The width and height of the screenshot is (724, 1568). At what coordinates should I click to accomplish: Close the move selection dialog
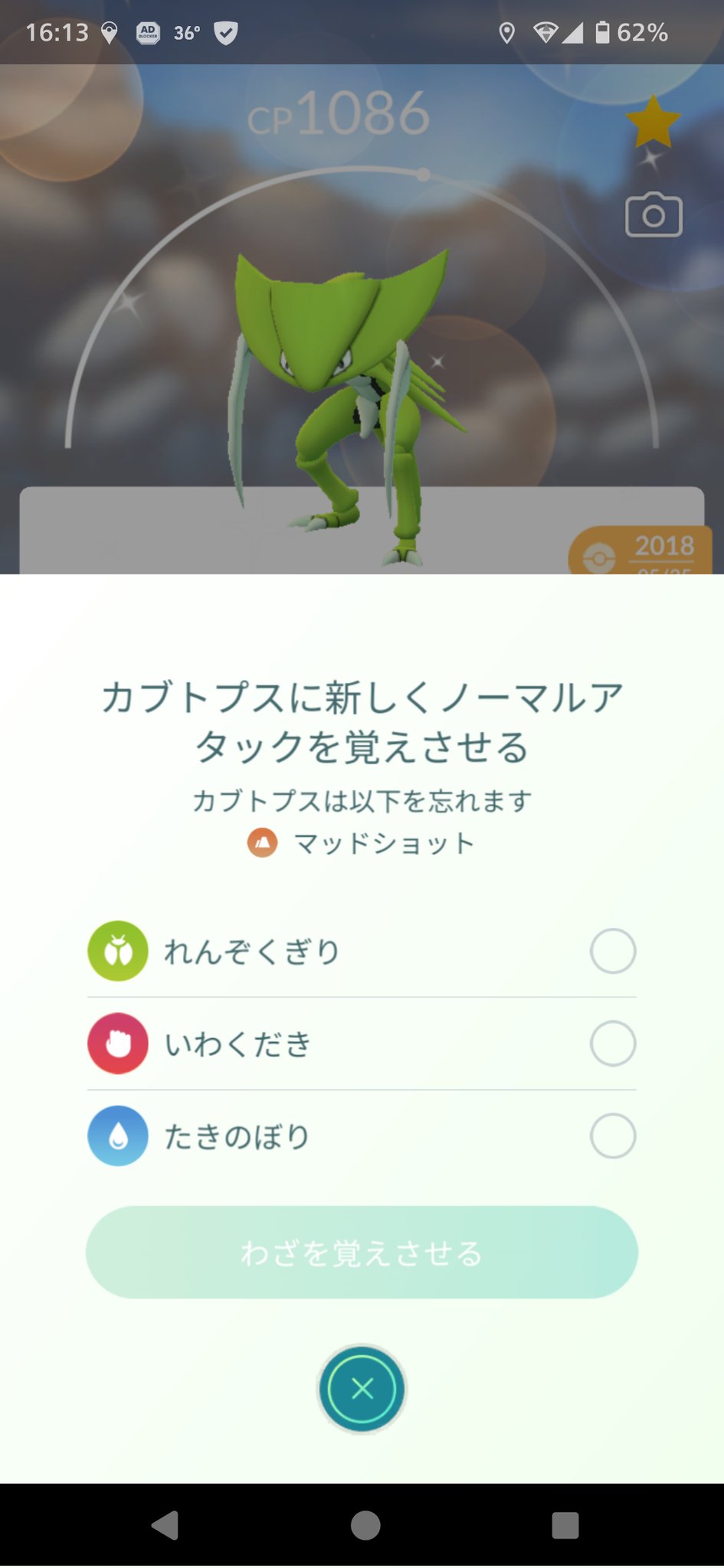[362, 1389]
